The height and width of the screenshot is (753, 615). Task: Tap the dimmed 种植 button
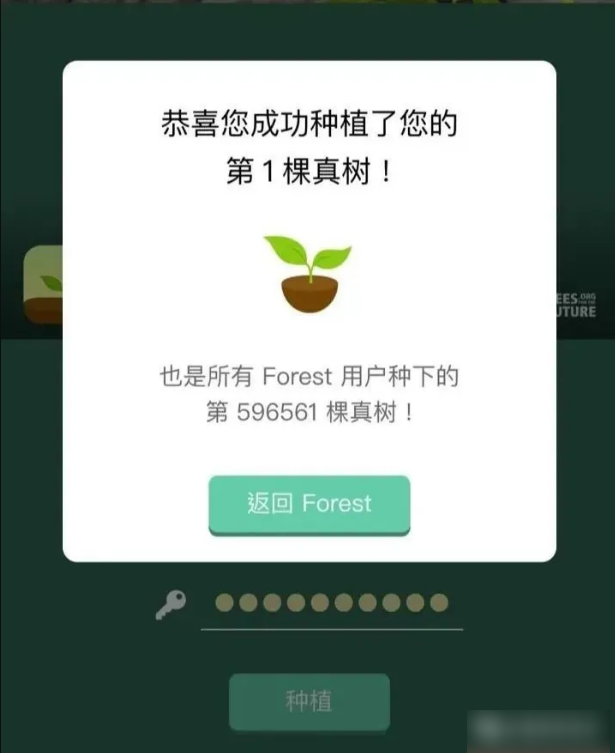click(x=309, y=701)
